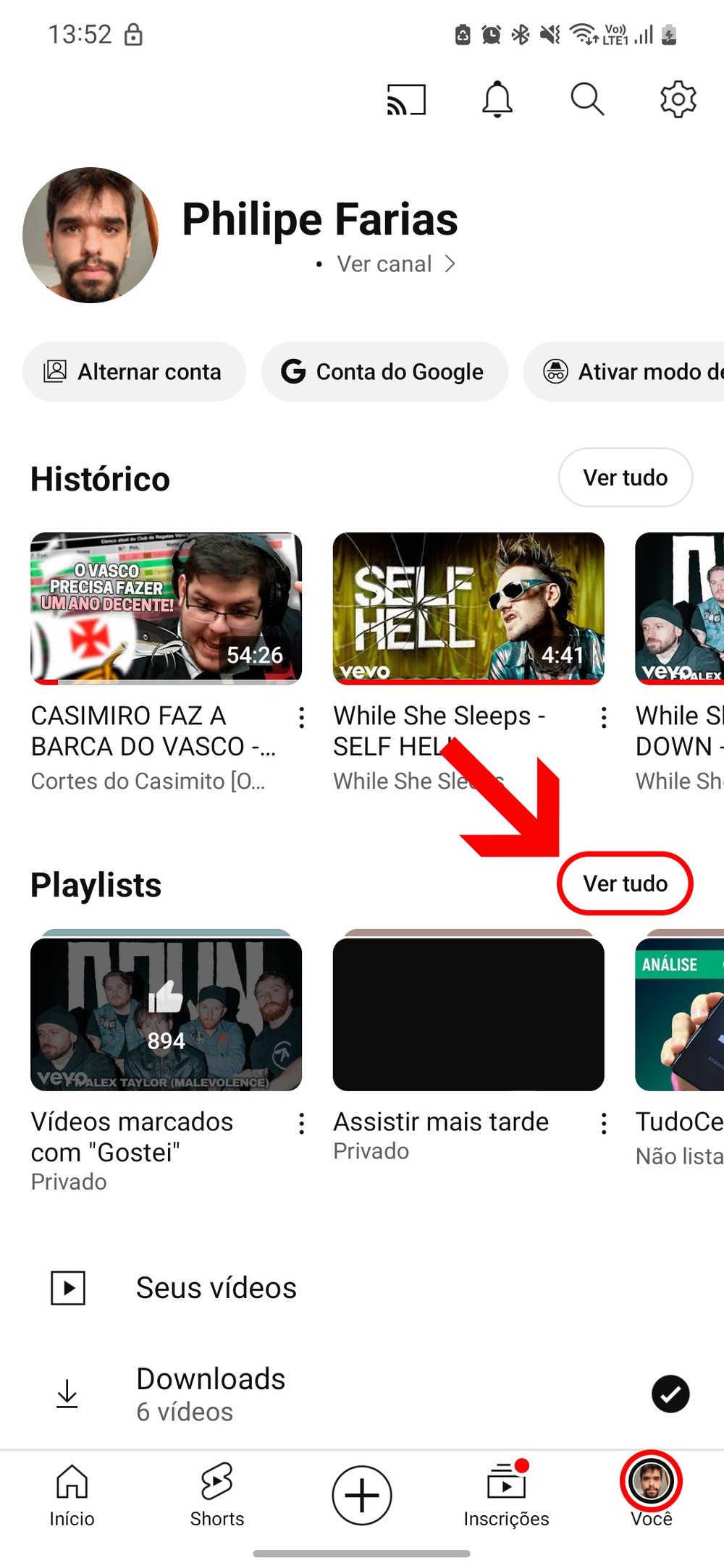Open the Conta do Google chip
The width and height of the screenshot is (724, 1568).
[384, 372]
